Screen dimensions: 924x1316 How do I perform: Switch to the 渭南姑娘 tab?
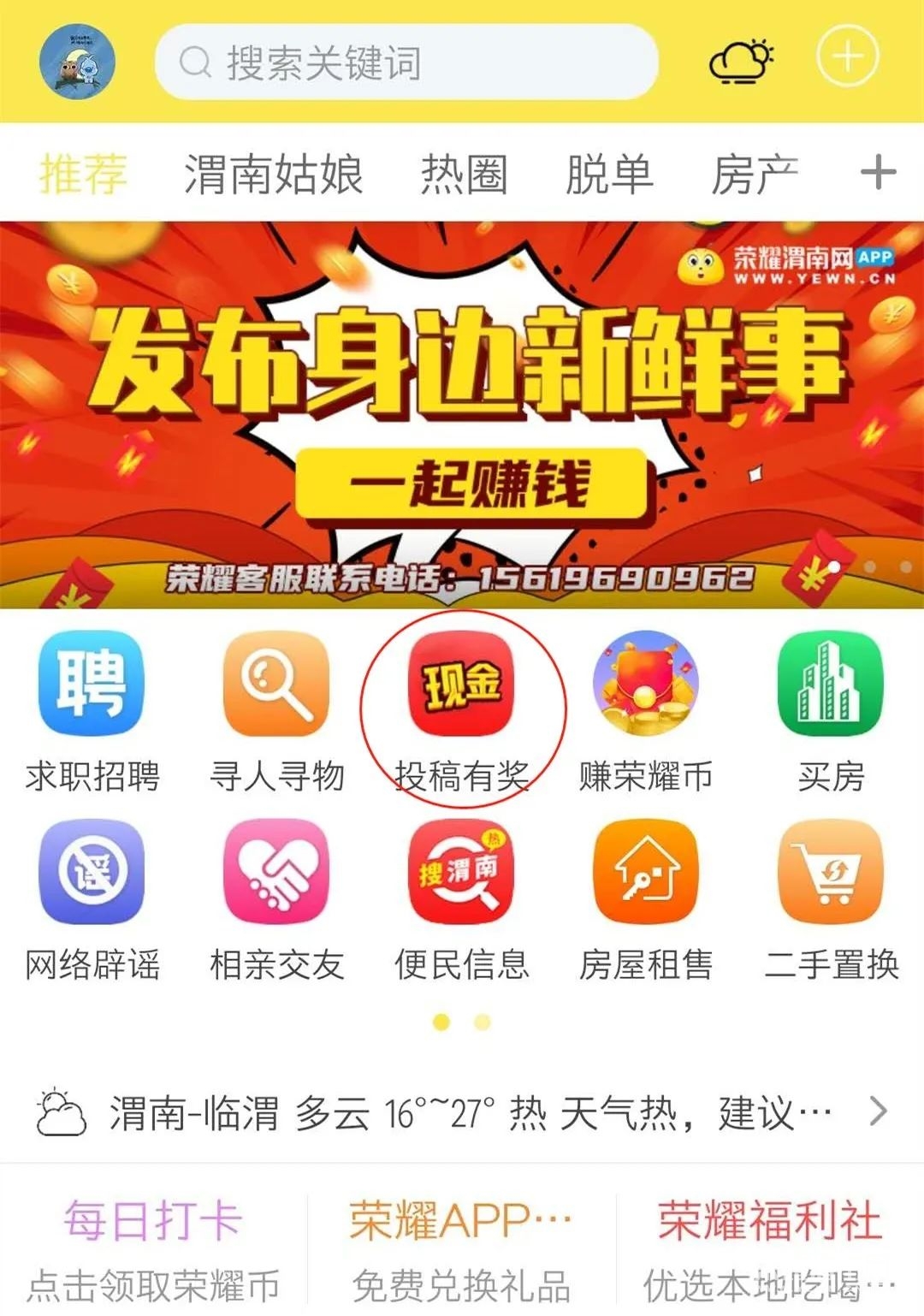(273, 175)
